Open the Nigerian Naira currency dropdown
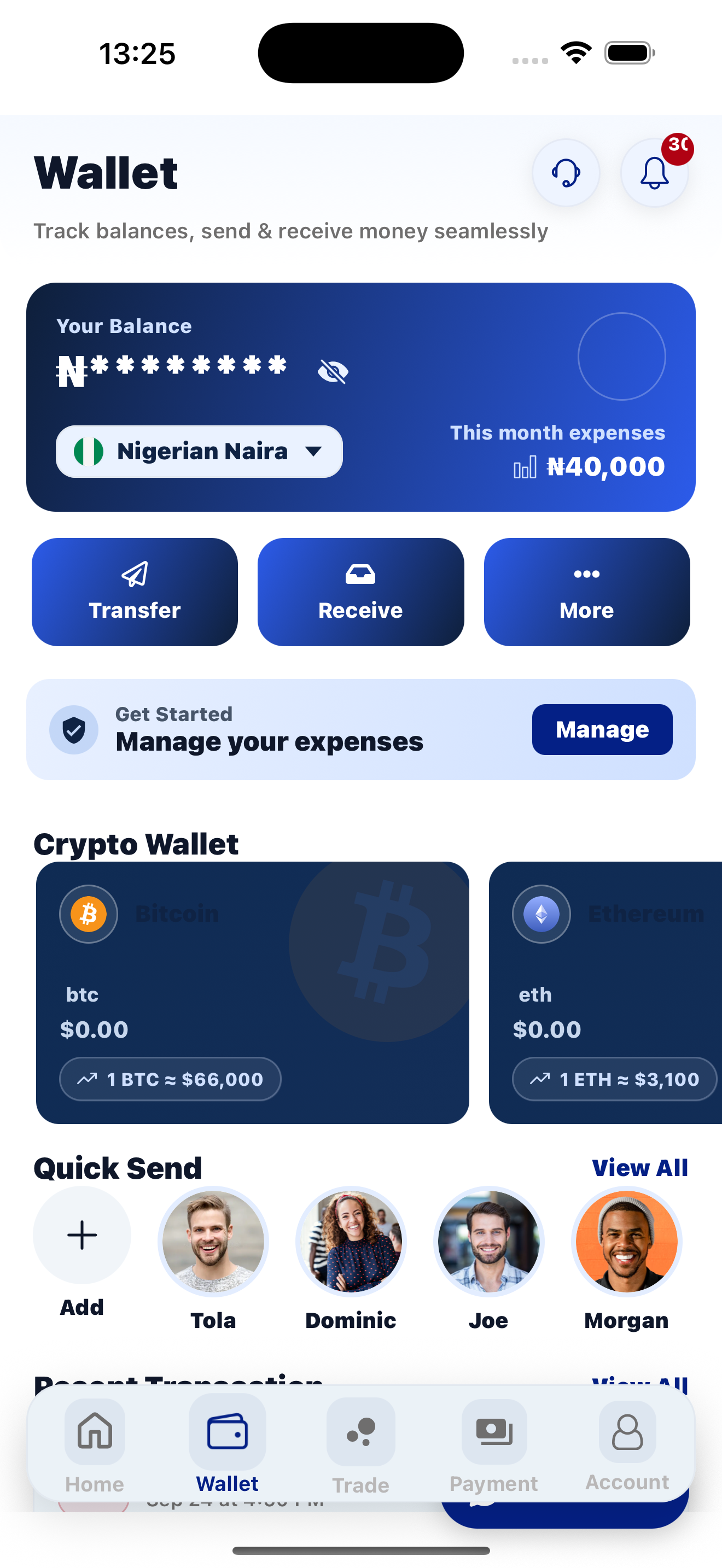 point(199,451)
